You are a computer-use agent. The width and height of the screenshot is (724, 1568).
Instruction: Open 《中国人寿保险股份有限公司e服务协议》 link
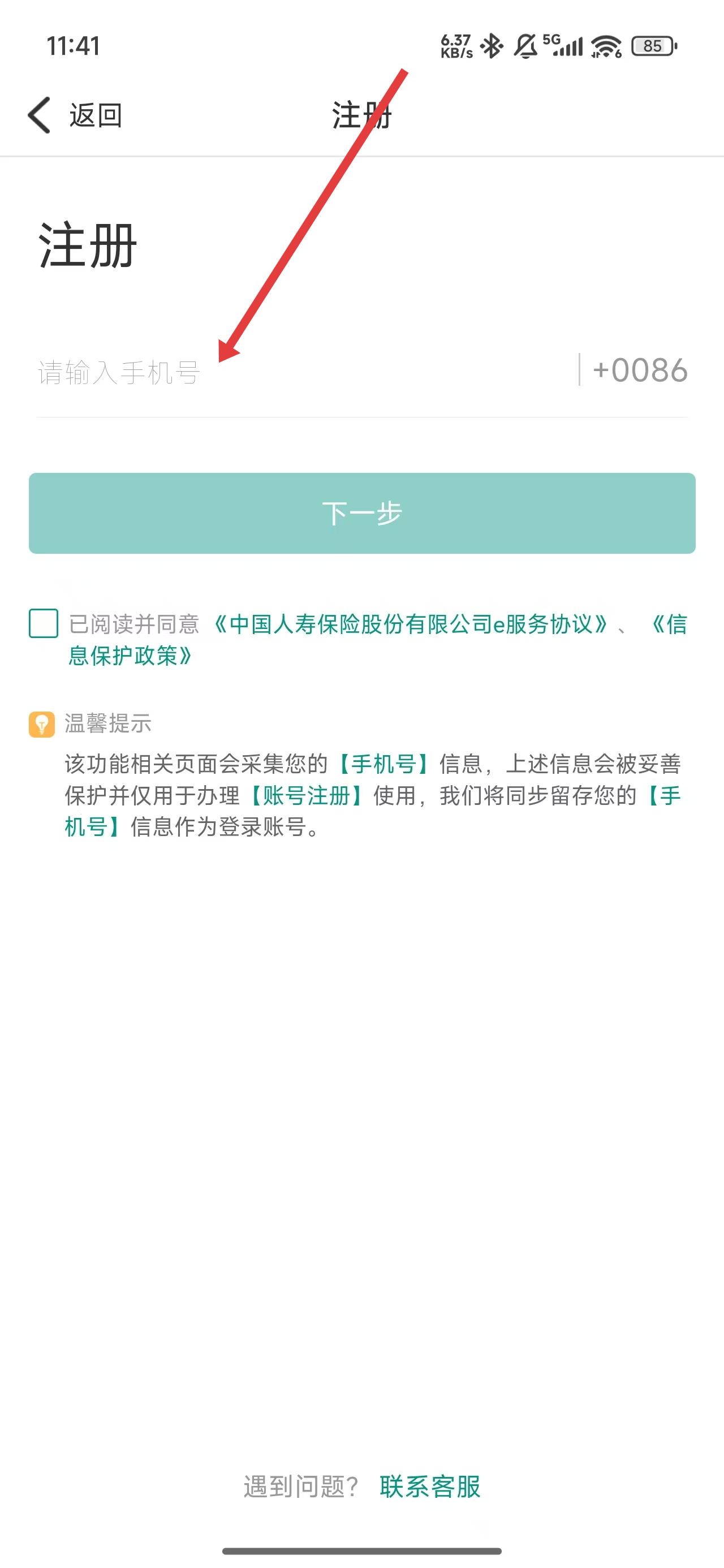click(411, 624)
